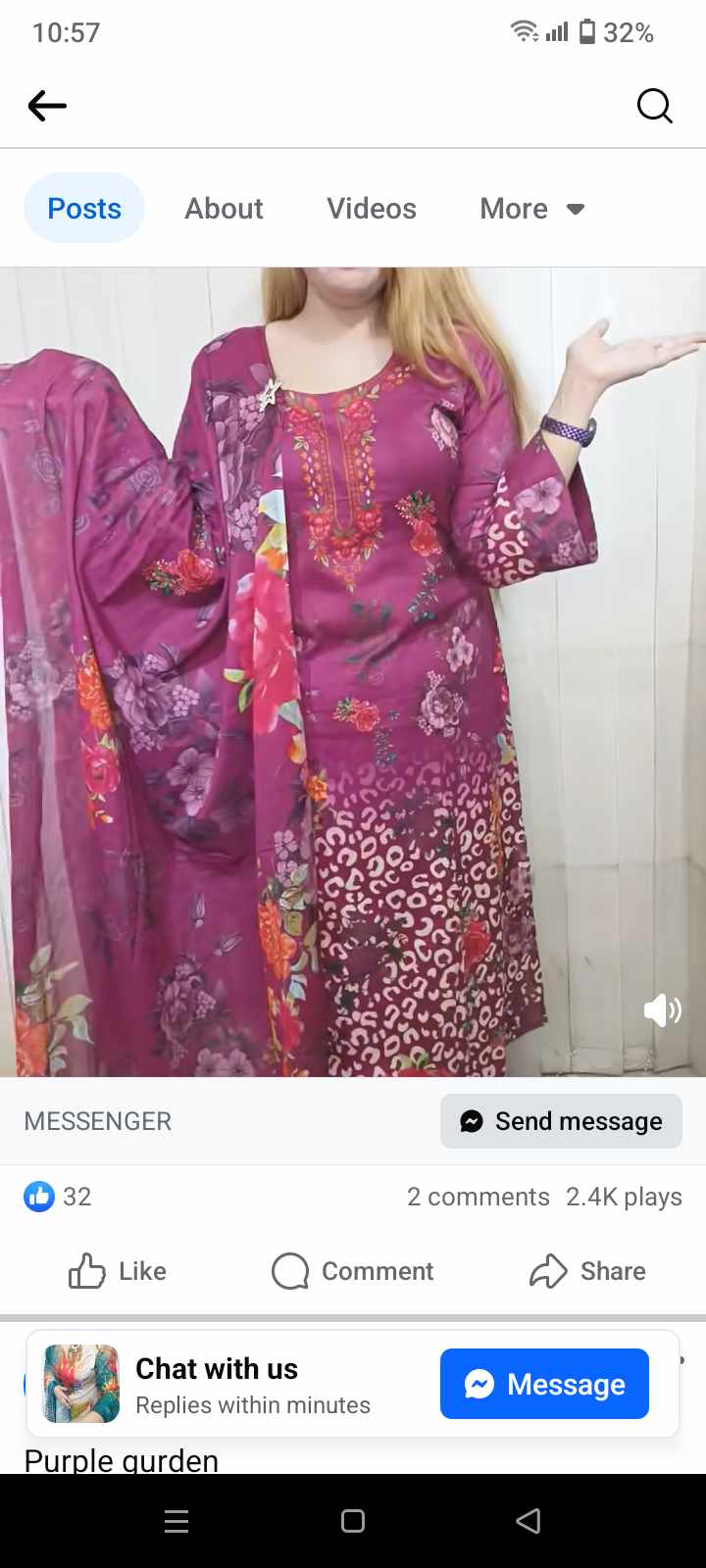Viewport: 706px width, 1568px height.
Task: Share this post
Action: point(588,1271)
